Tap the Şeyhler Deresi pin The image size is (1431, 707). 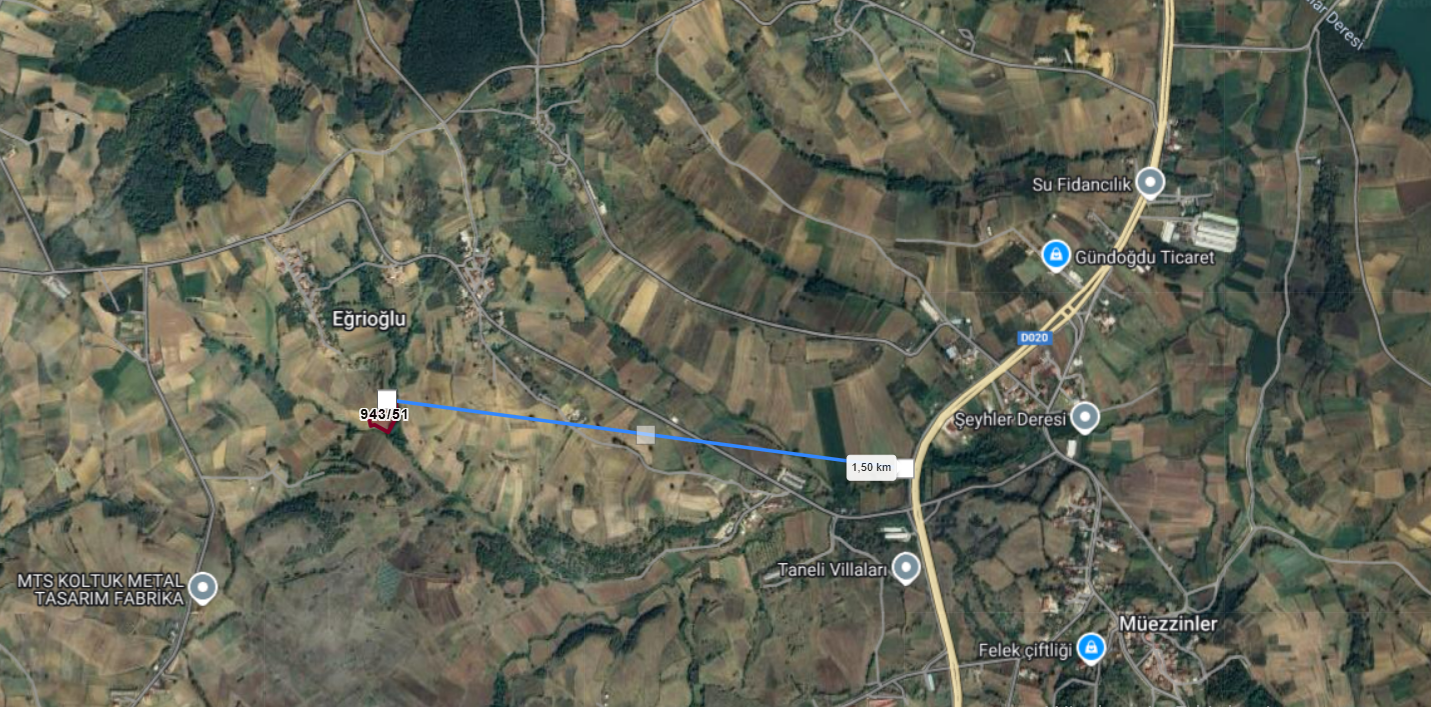coord(1084,417)
